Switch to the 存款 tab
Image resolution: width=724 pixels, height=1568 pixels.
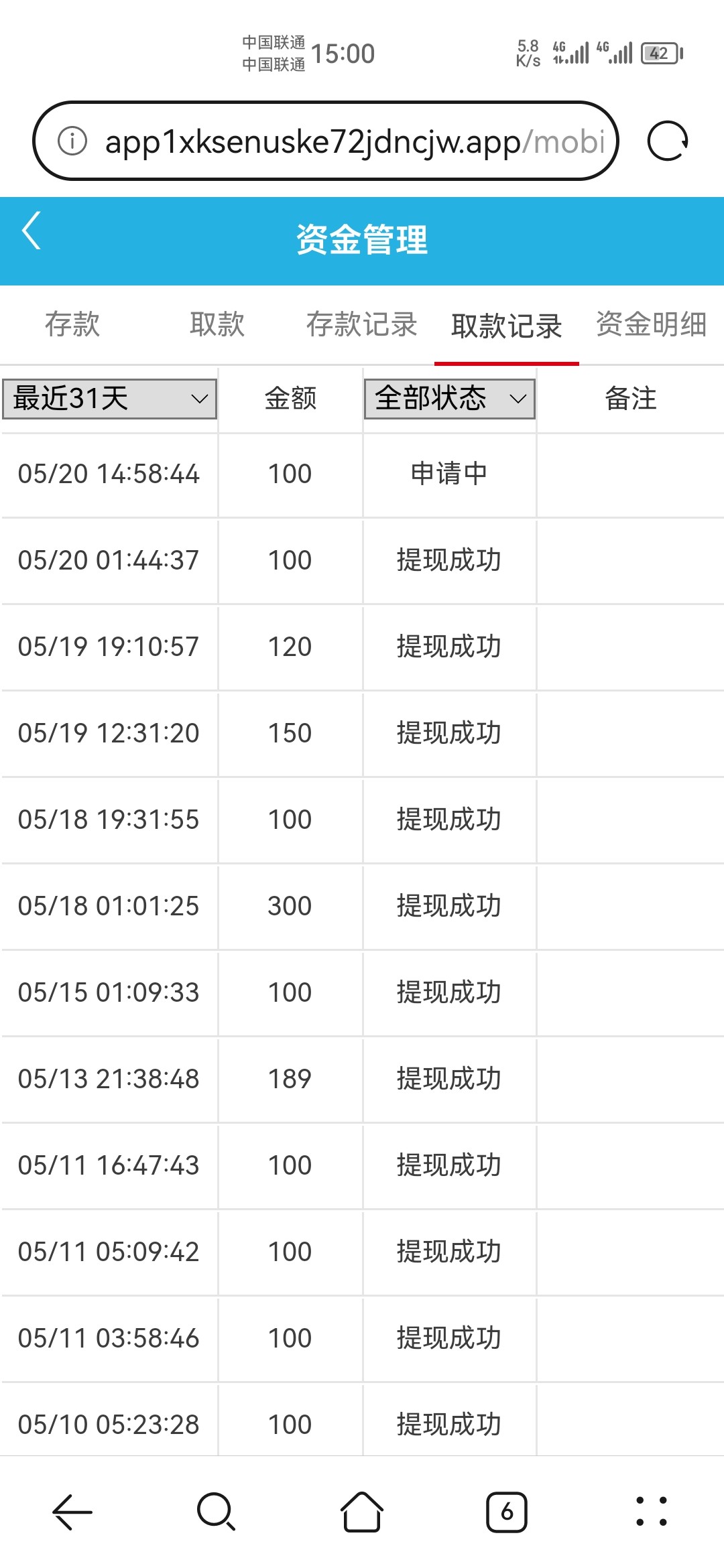tap(72, 325)
